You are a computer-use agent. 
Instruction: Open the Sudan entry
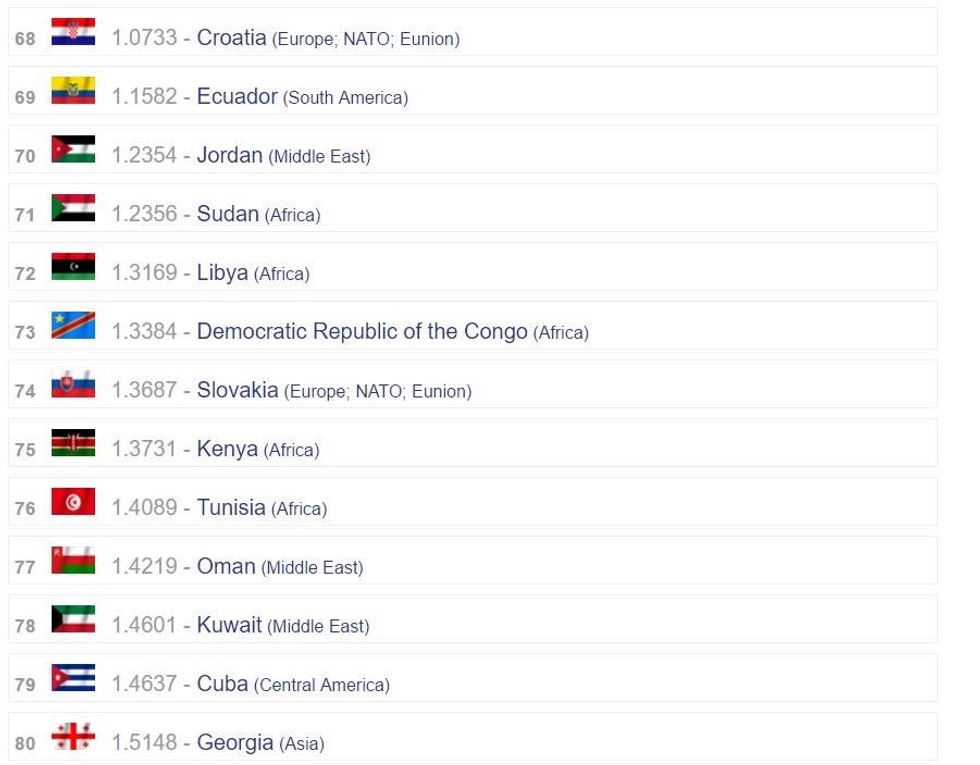227,214
